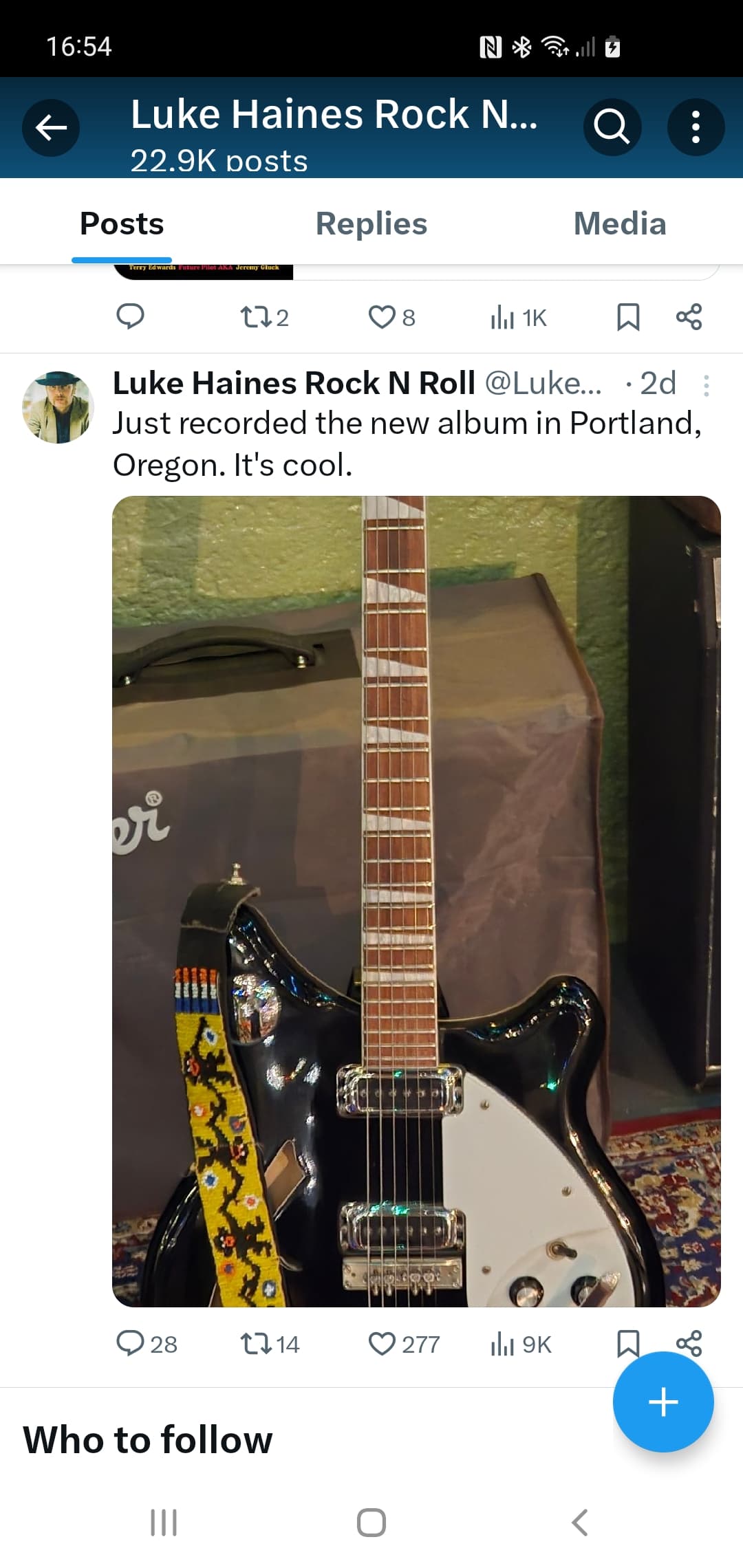Like the post with 277 likes

[x=404, y=1343]
